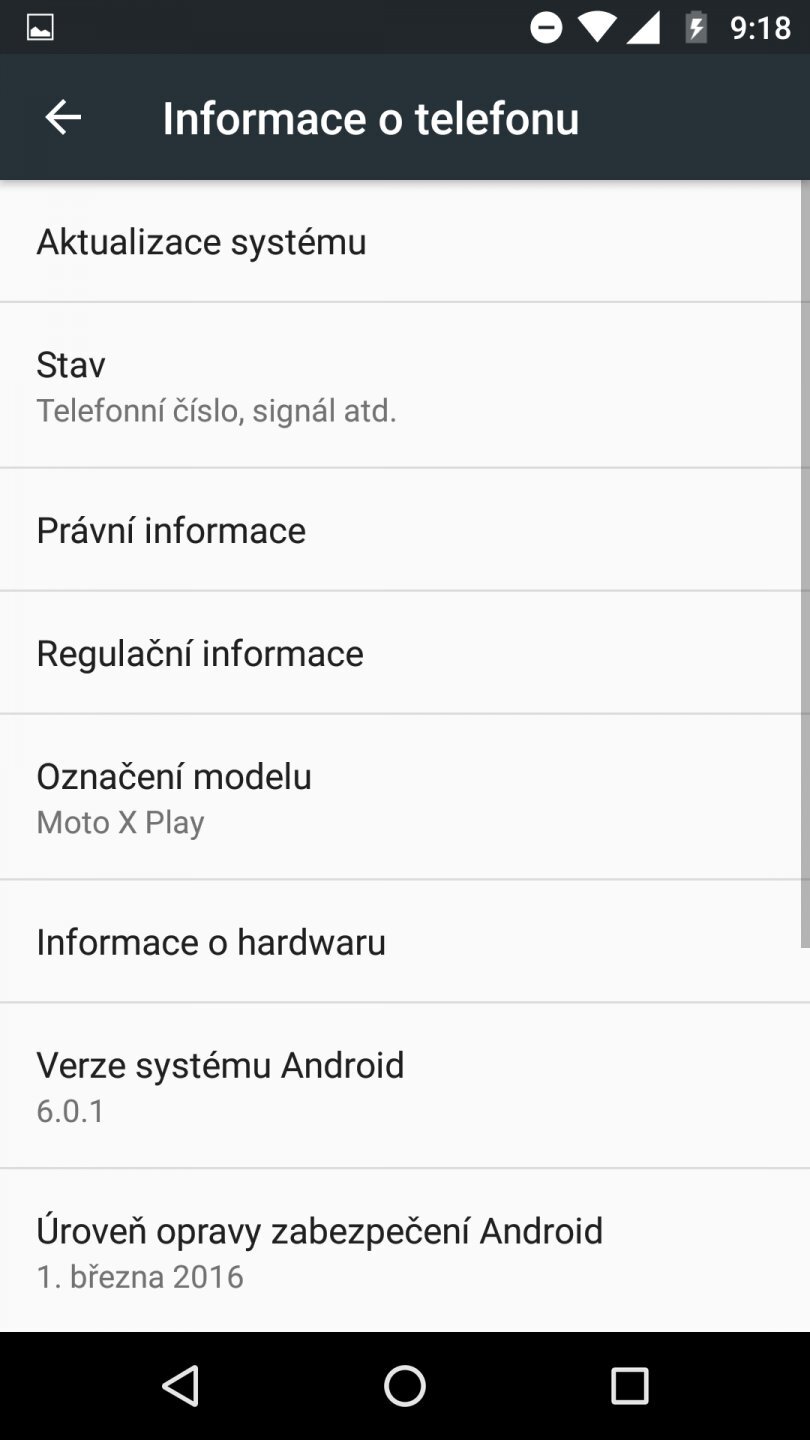Open Regulační informace
Viewport: 810px width, 1440px height.
tap(200, 652)
